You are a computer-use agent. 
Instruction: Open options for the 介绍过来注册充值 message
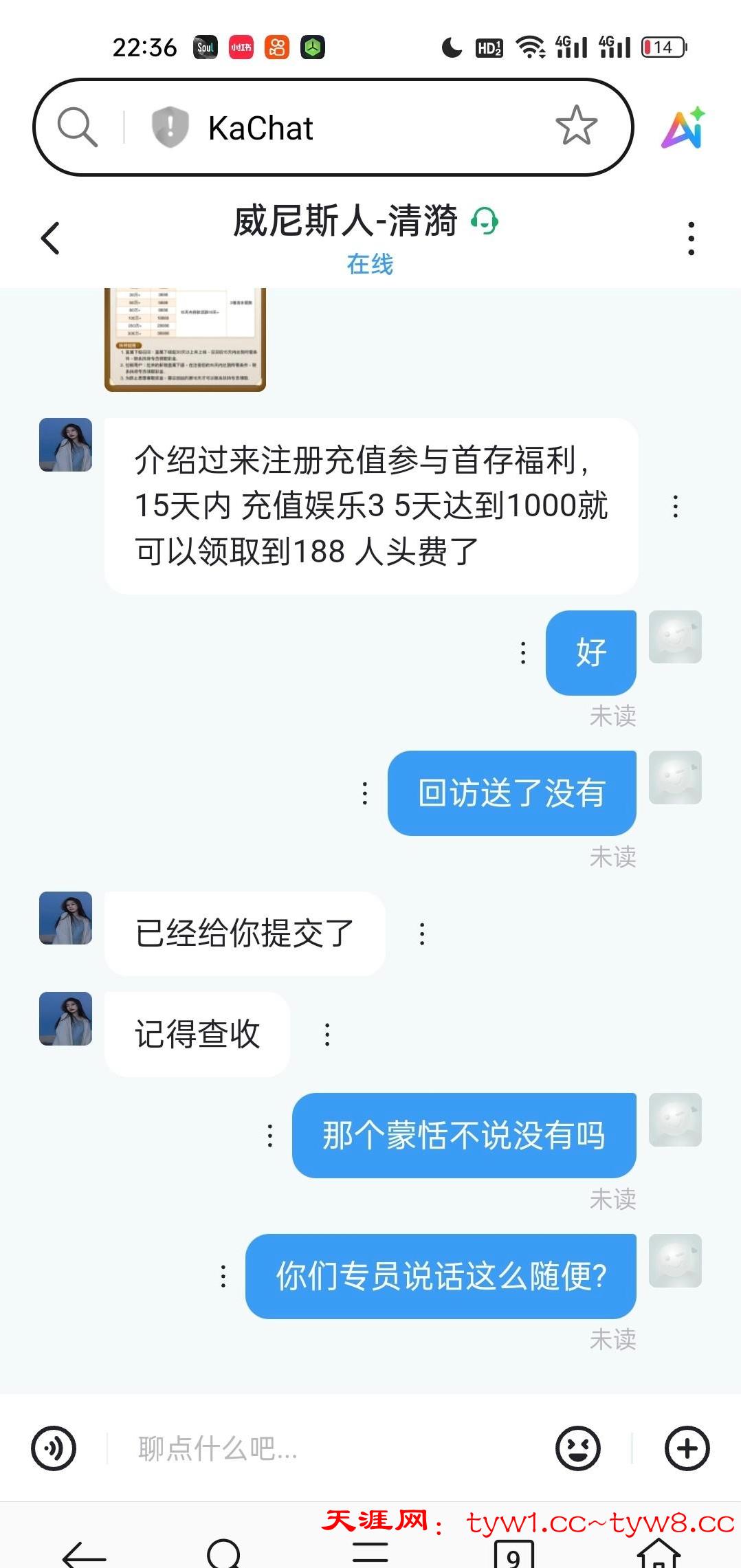pyautogui.click(x=676, y=507)
